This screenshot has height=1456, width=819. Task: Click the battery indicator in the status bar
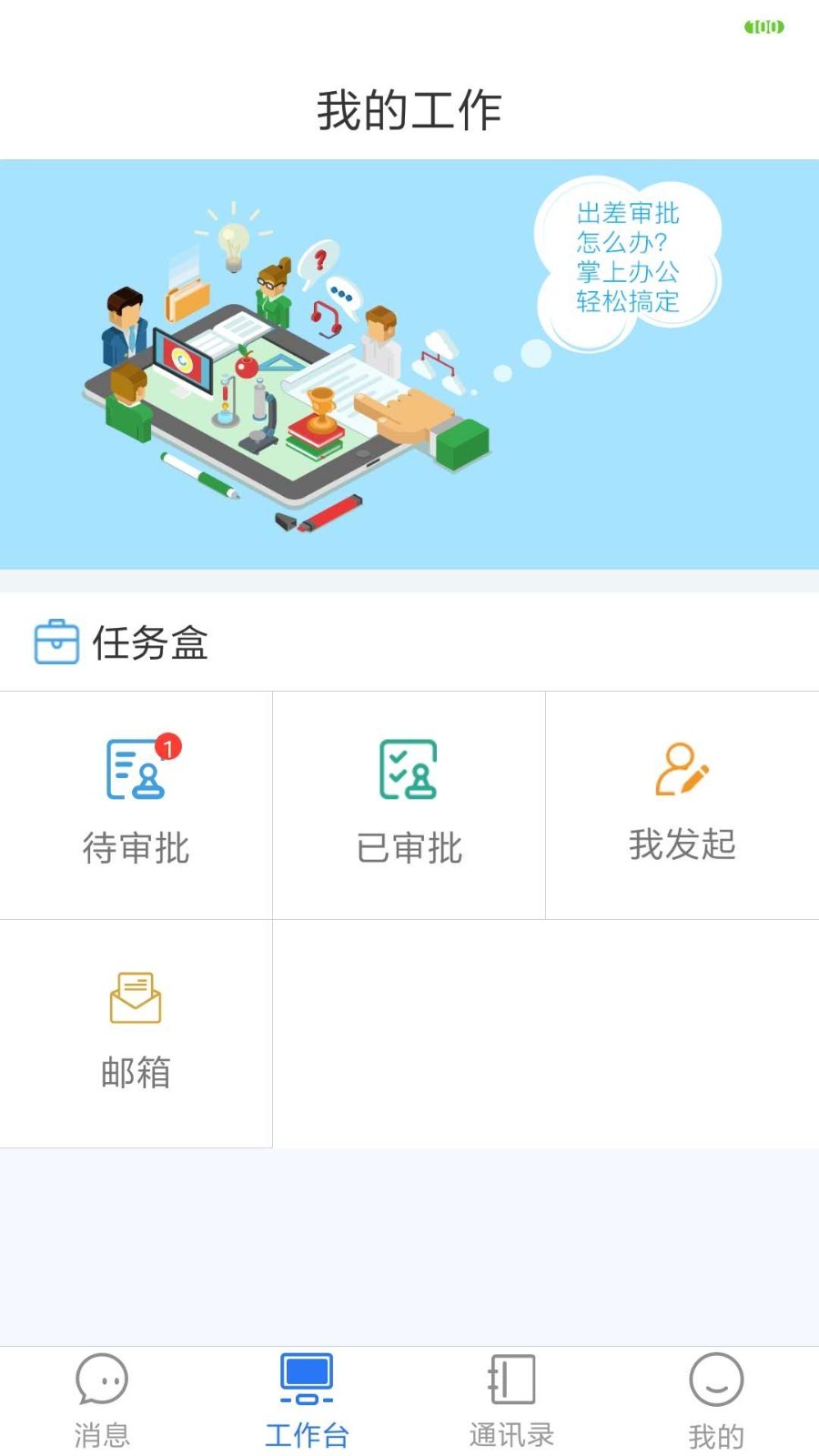[x=763, y=26]
